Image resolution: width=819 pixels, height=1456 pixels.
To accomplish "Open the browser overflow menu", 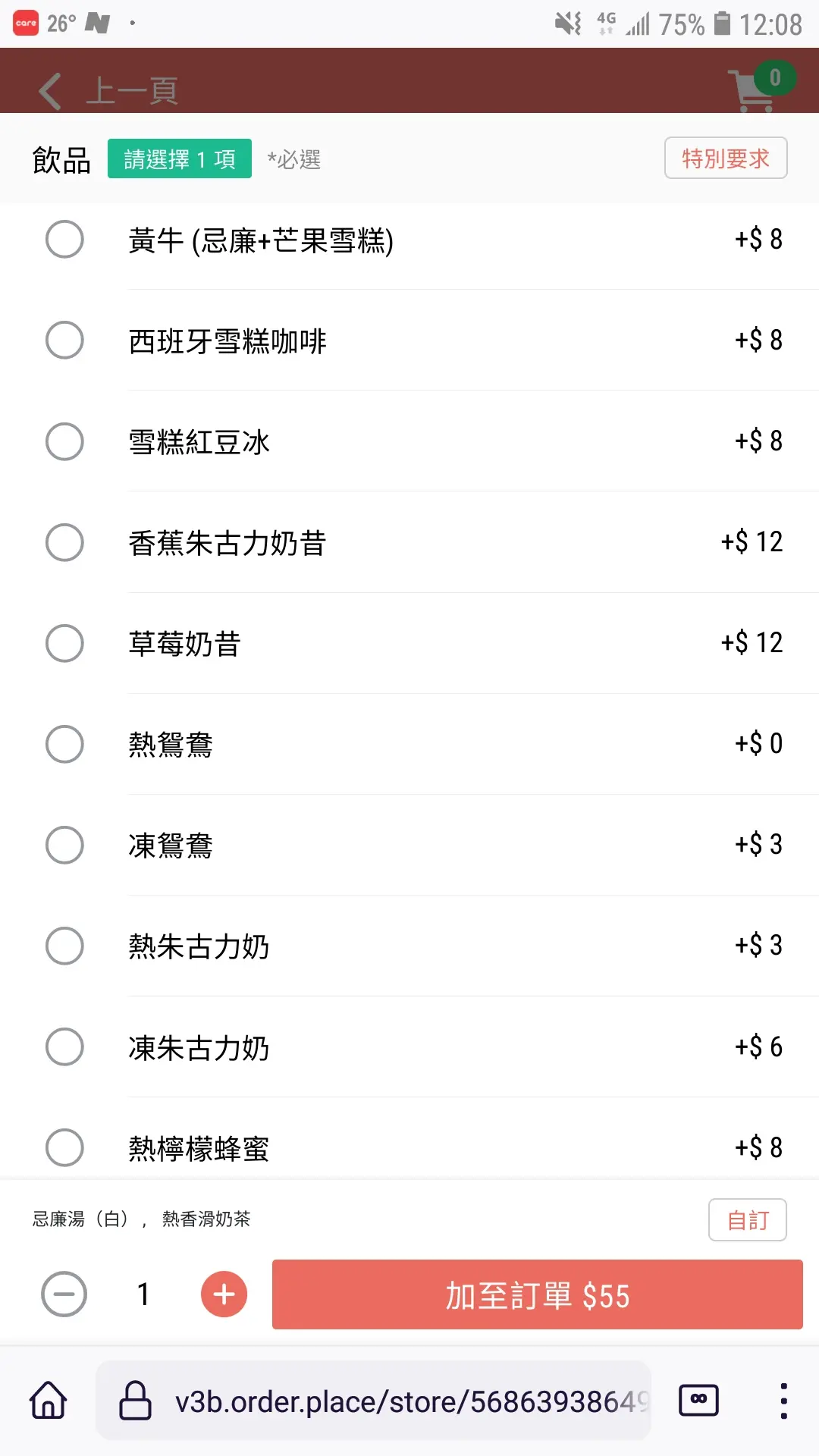I will [783, 1401].
